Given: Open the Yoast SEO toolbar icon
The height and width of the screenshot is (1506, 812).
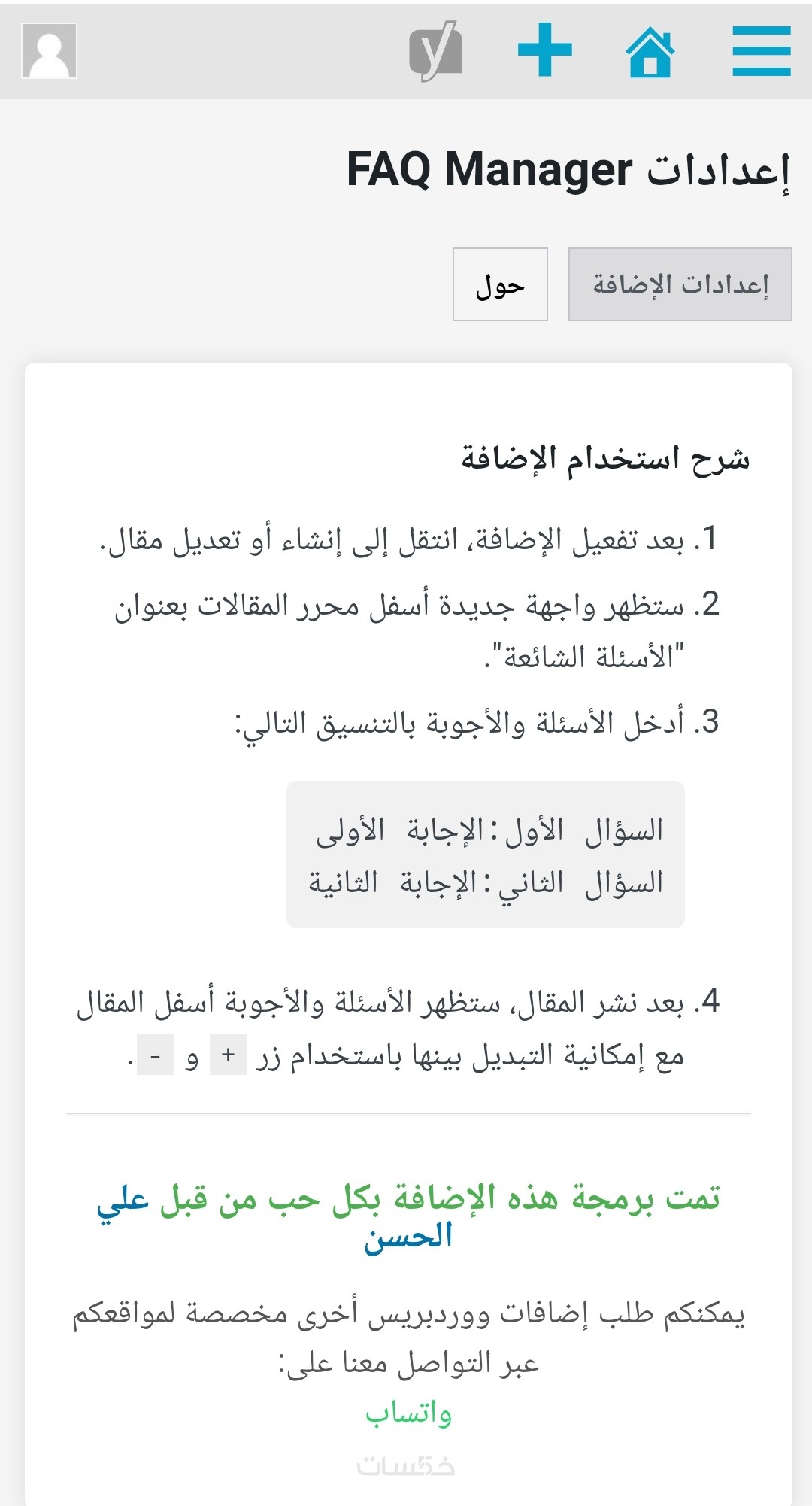Looking at the screenshot, I should pos(435,51).
